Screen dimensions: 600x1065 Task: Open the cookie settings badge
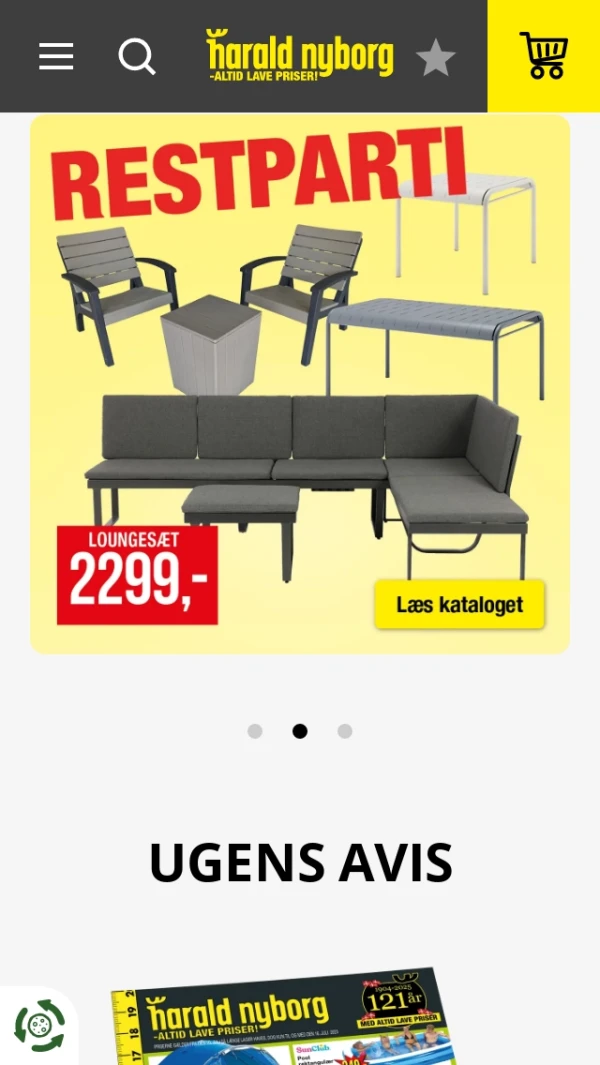pyautogui.click(x=39, y=1025)
